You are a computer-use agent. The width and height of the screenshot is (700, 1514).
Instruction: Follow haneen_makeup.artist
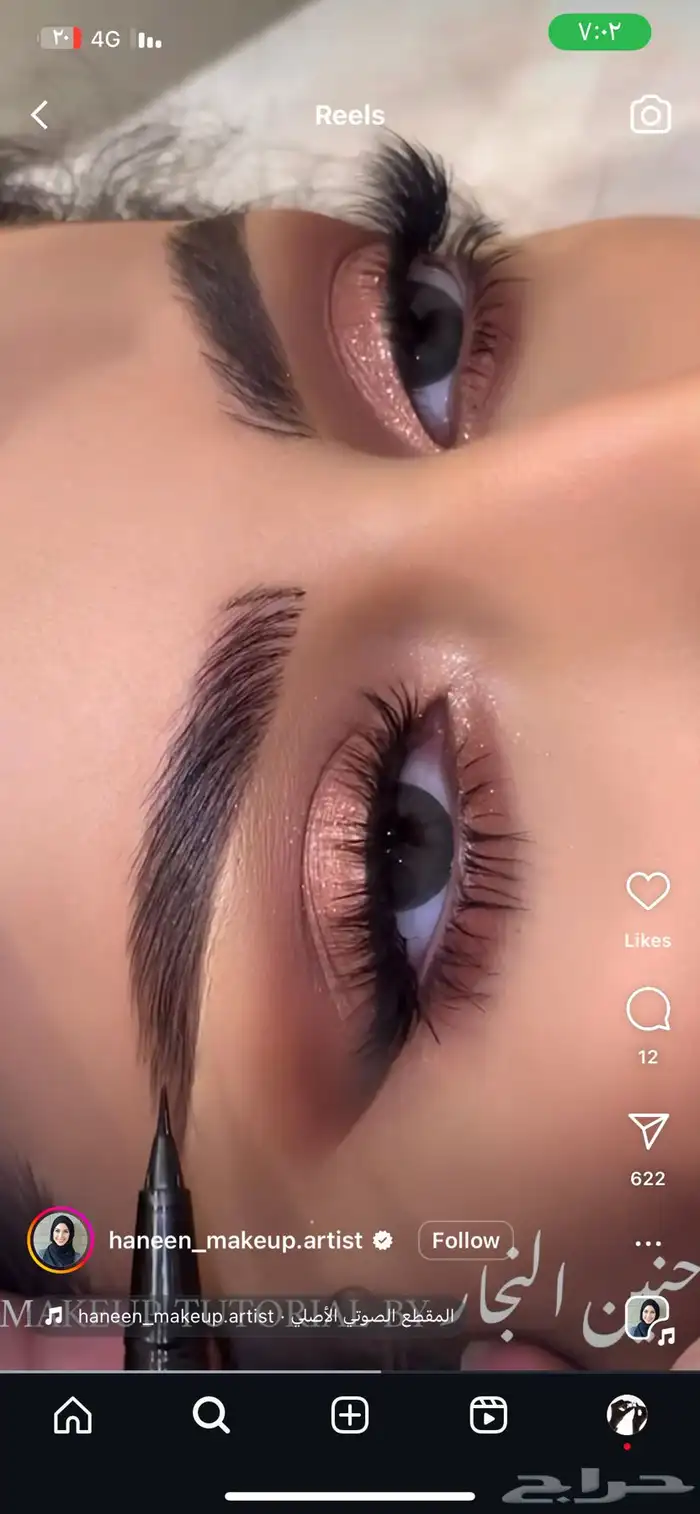[x=465, y=1241]
